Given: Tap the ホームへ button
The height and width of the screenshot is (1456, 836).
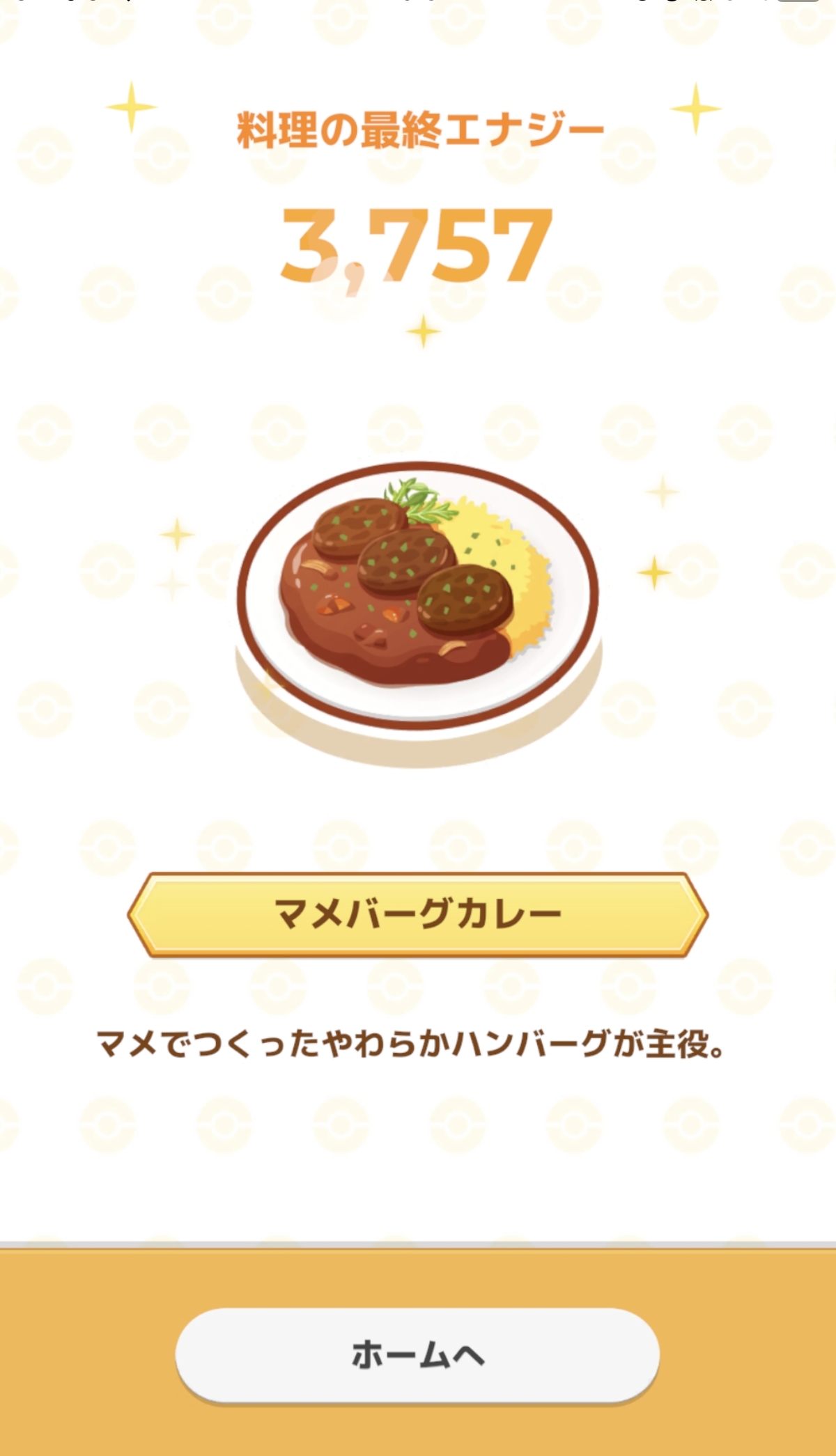Looking at the screenshot, I should (x=417, y=1354).
